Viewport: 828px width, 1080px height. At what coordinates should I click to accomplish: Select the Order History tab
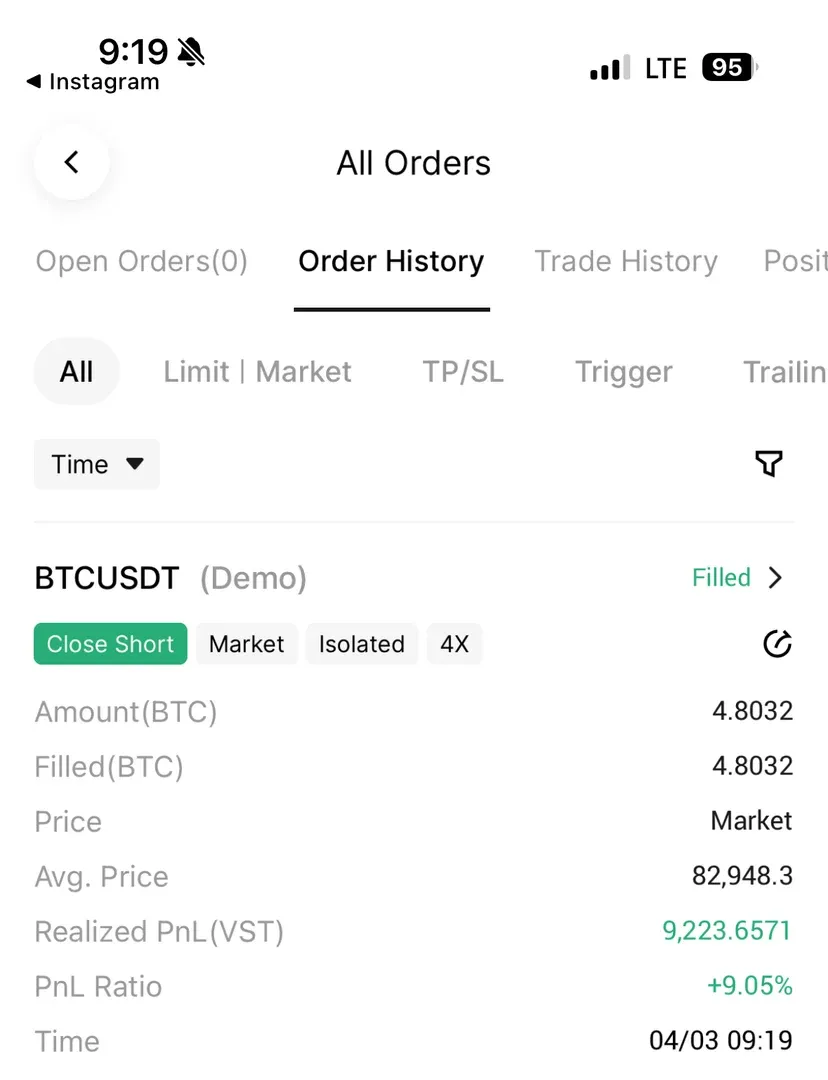click(391, 262)
